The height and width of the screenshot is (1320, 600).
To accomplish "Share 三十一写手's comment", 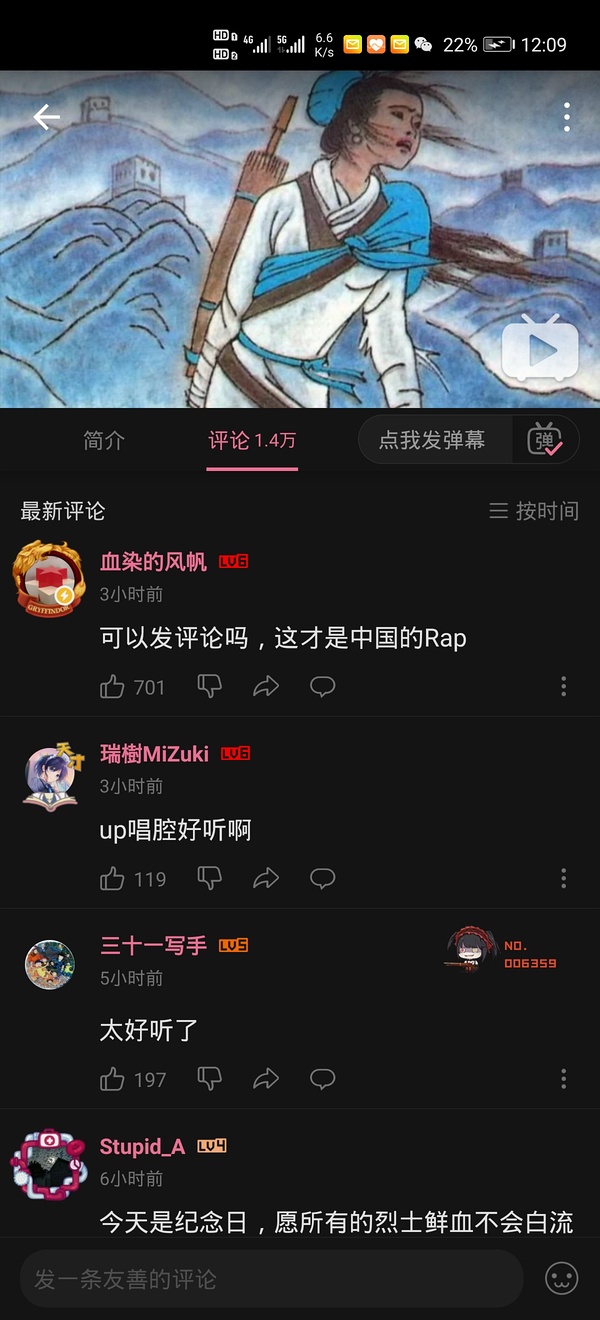I will 265,1079.
